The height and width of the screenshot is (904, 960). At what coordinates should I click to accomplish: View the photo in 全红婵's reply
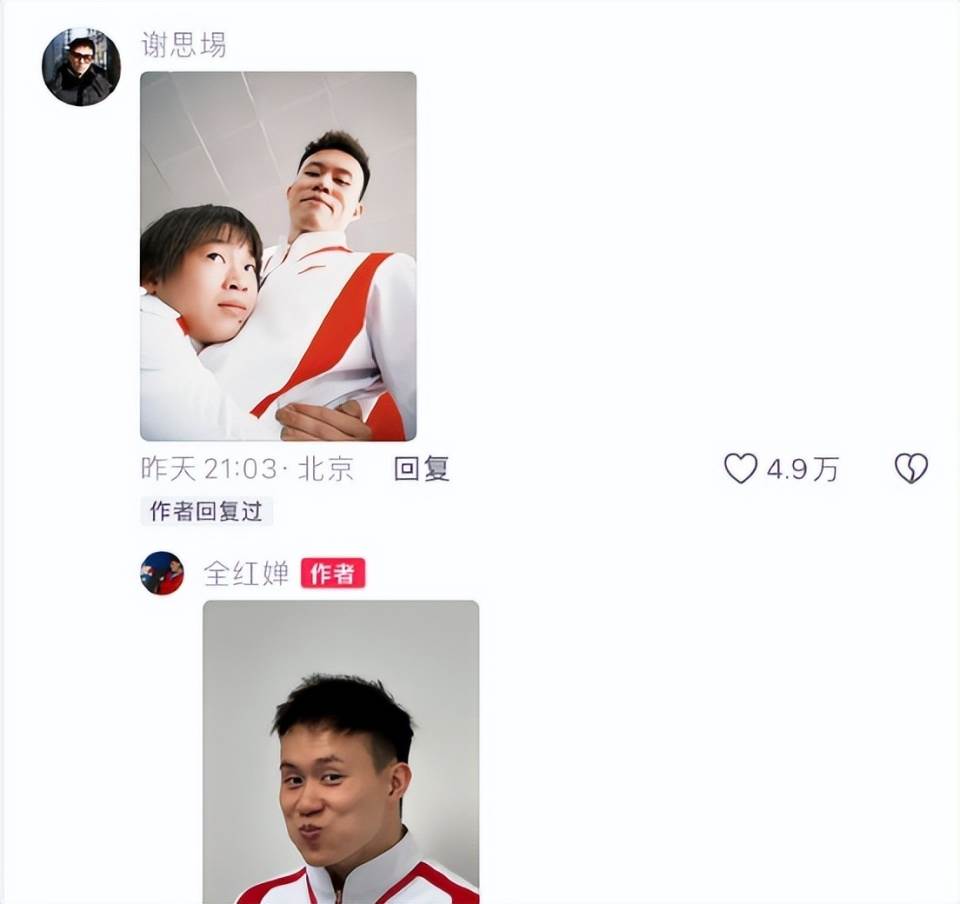point(341,750)
